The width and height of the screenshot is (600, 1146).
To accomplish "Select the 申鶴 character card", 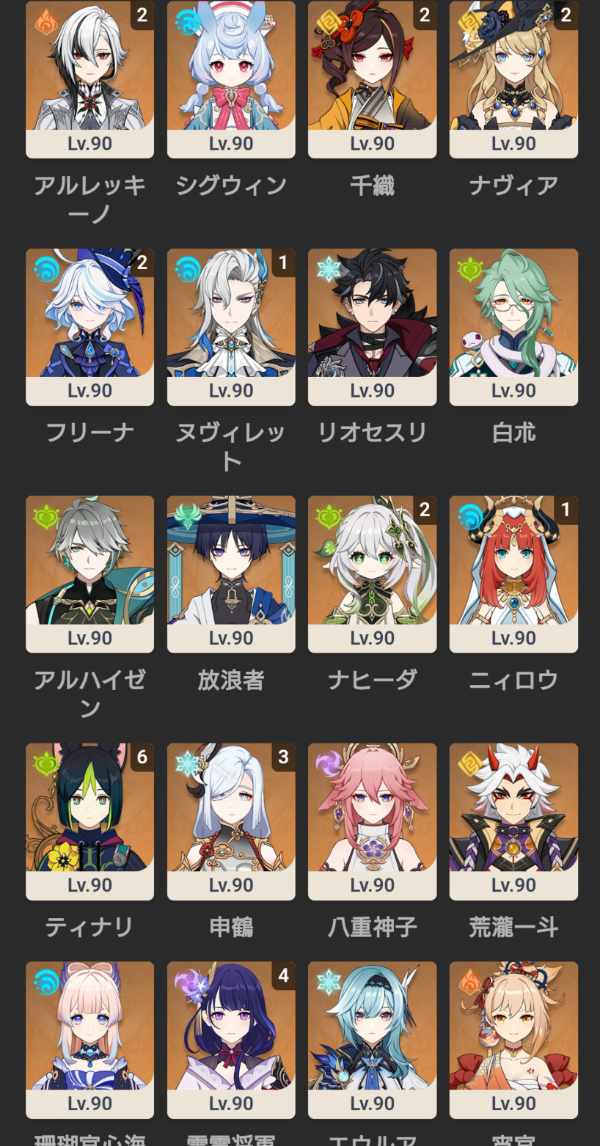I will (x=231, y=821).
